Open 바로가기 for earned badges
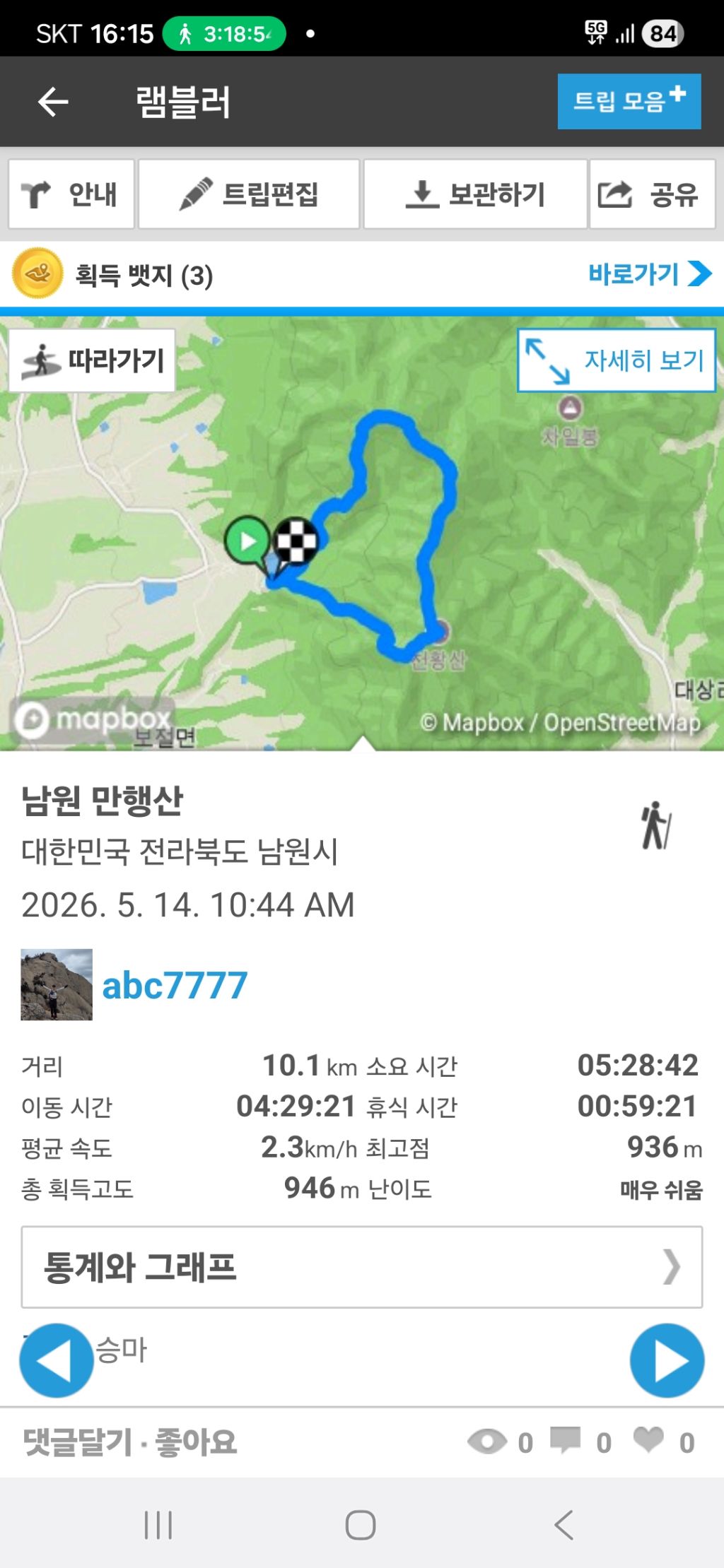 pyautogui.click(x=650, y=273)
